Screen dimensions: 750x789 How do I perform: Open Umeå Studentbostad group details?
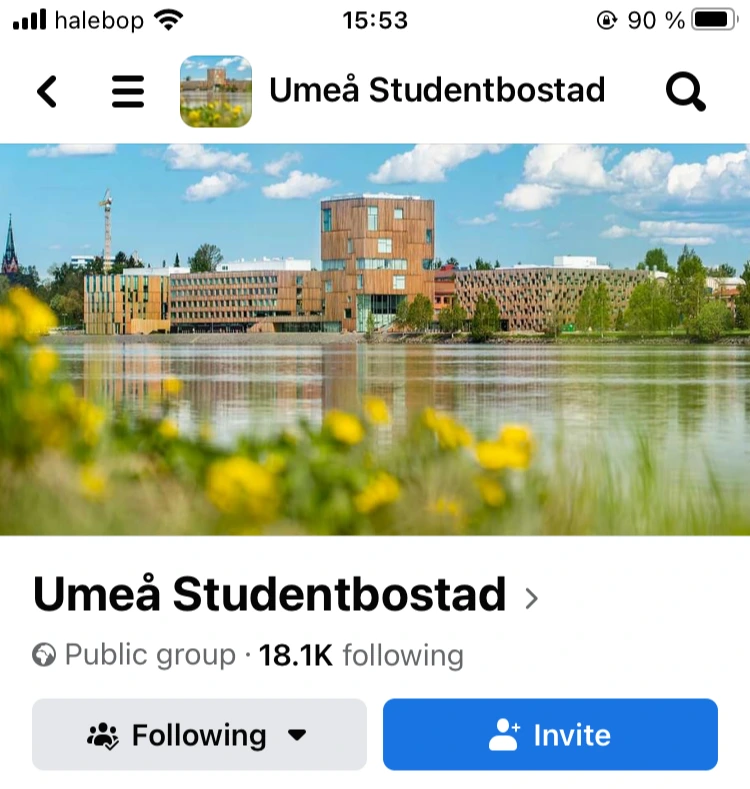285,596
